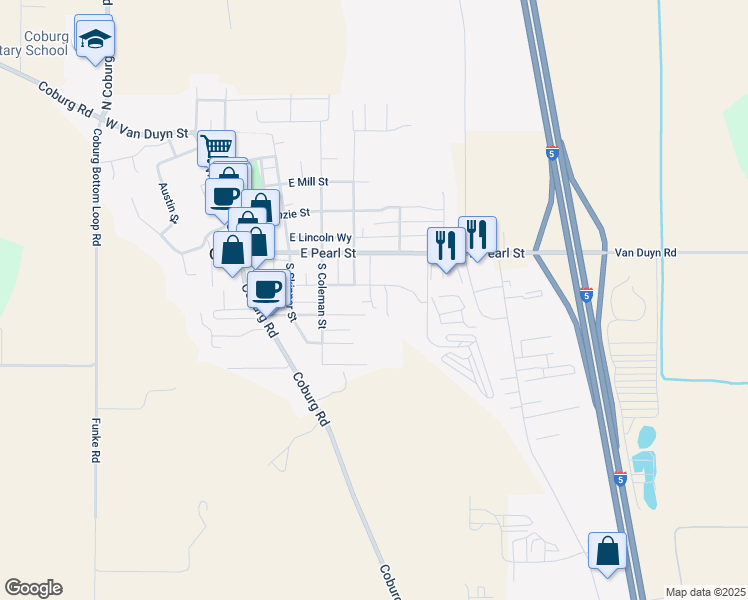The width and height of the screenshot is (748, 600).
Task: Tap the shopping bag marker beside I-5
Action: coord(607,551)
